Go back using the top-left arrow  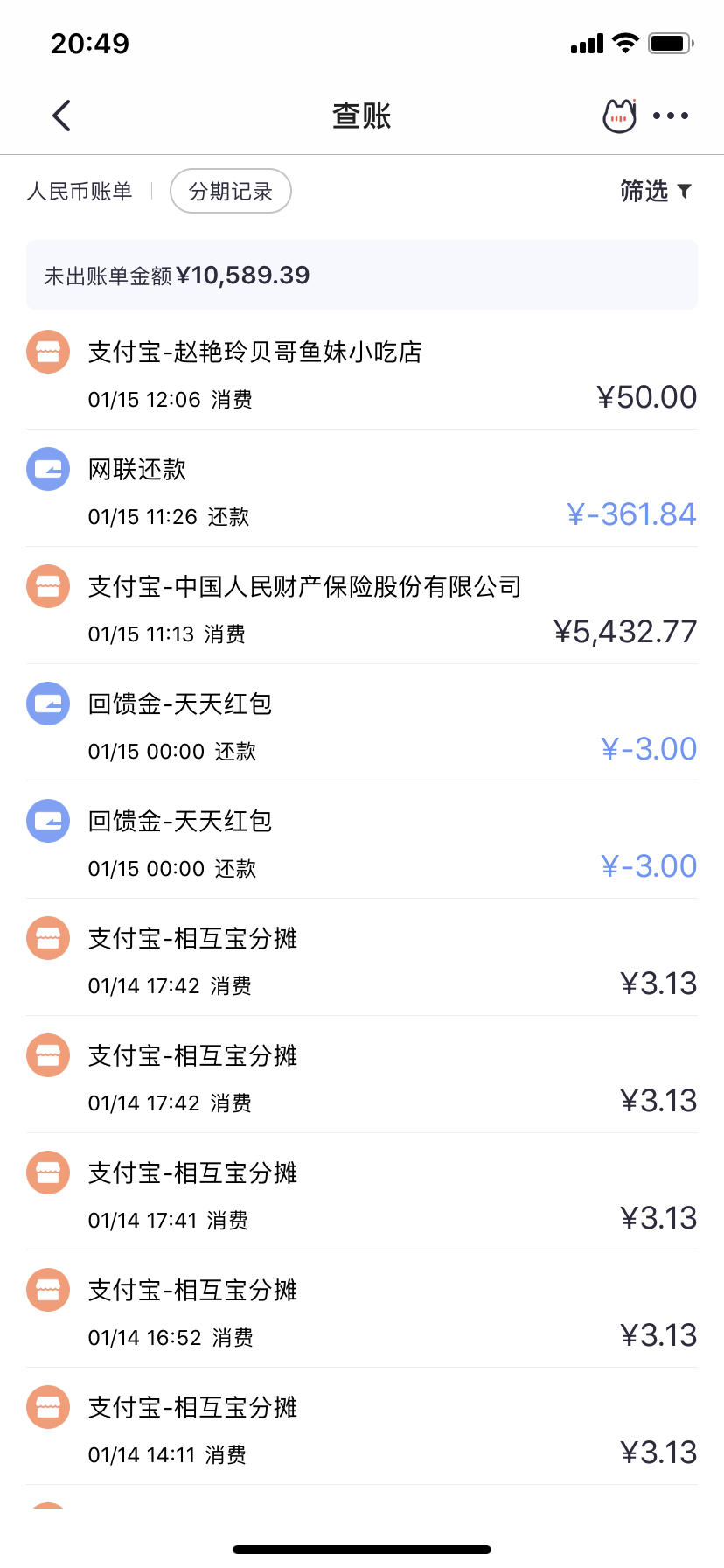61,115
